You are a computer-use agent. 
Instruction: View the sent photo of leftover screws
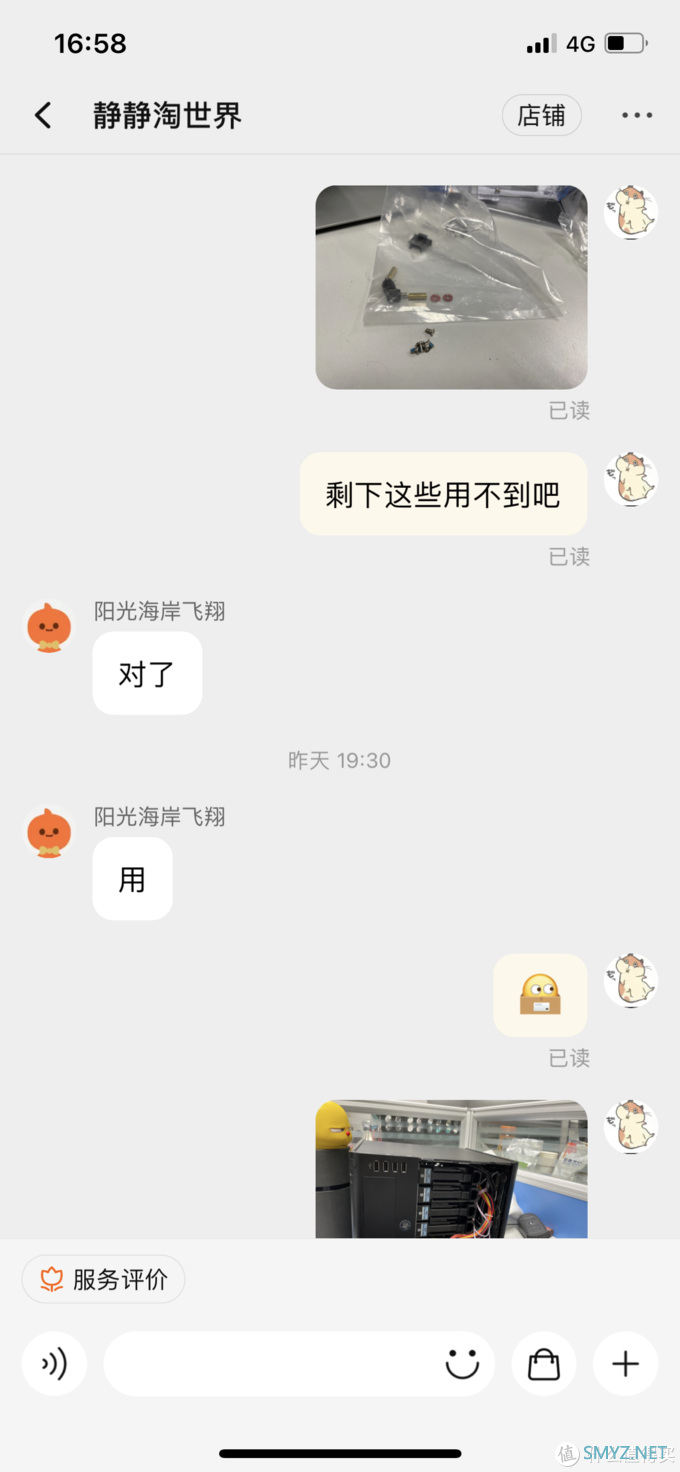(451, 287)
